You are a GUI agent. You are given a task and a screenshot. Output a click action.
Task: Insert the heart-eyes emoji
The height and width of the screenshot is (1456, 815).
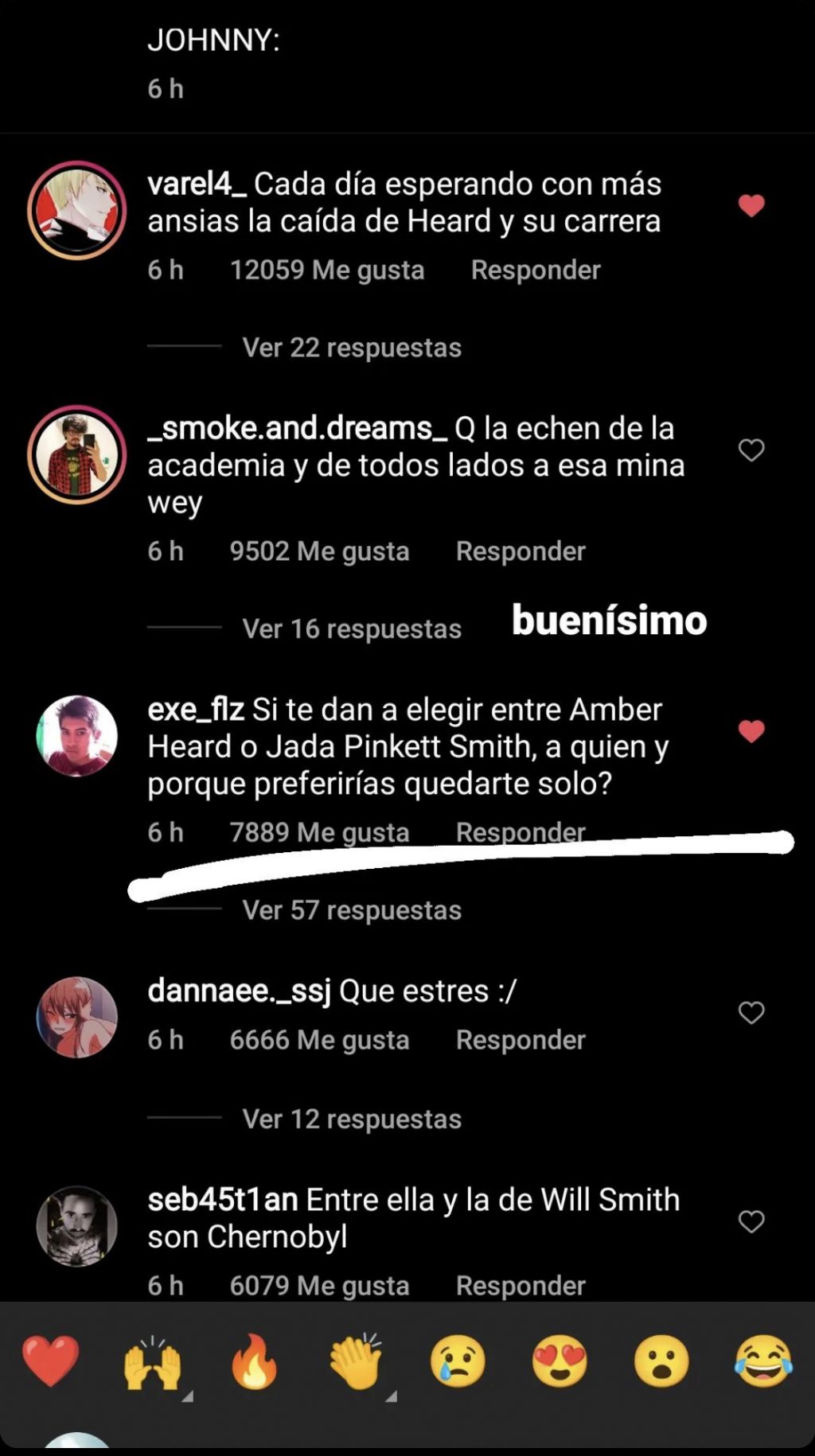pos(560,1361)
